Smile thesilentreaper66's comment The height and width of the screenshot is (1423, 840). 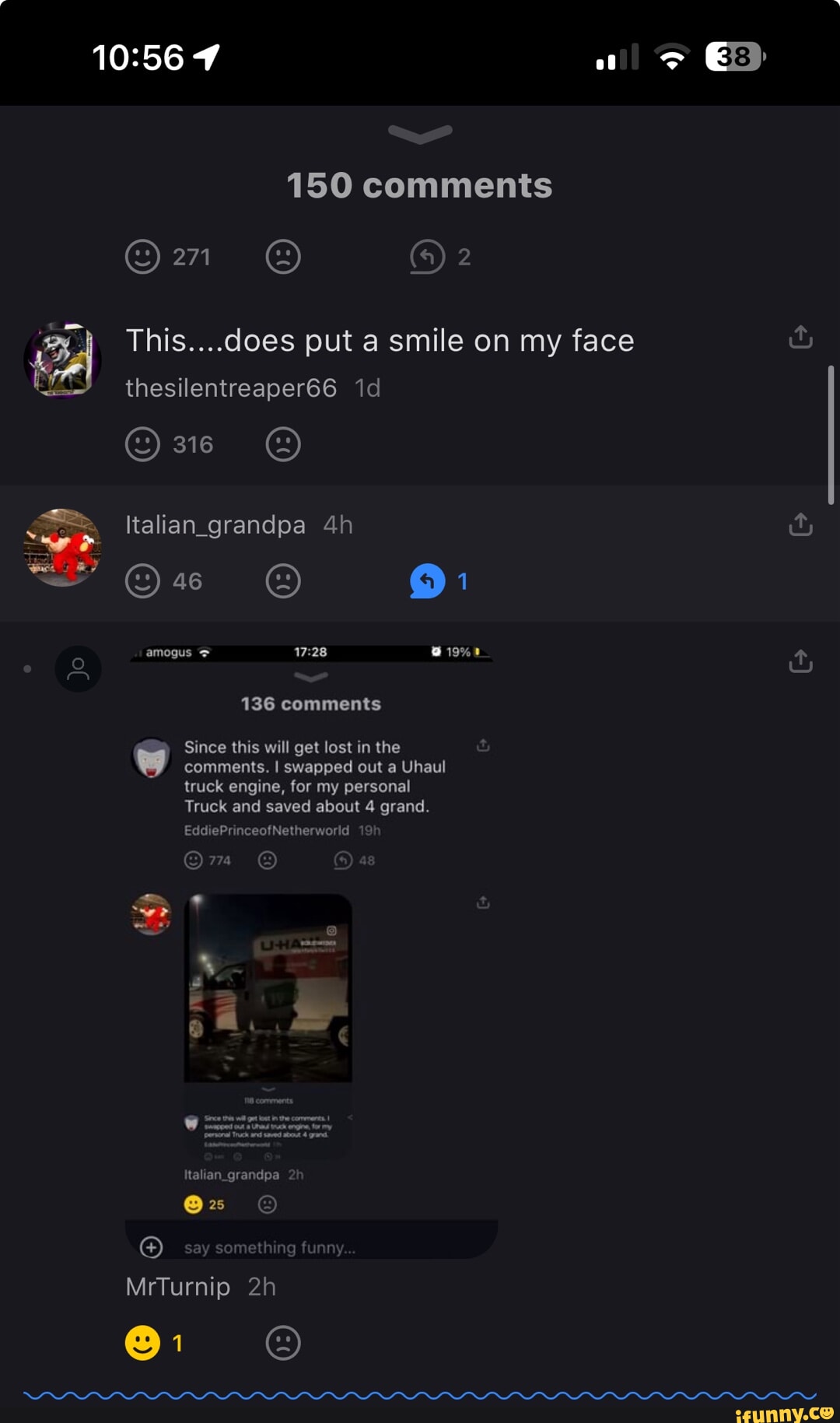142,444
